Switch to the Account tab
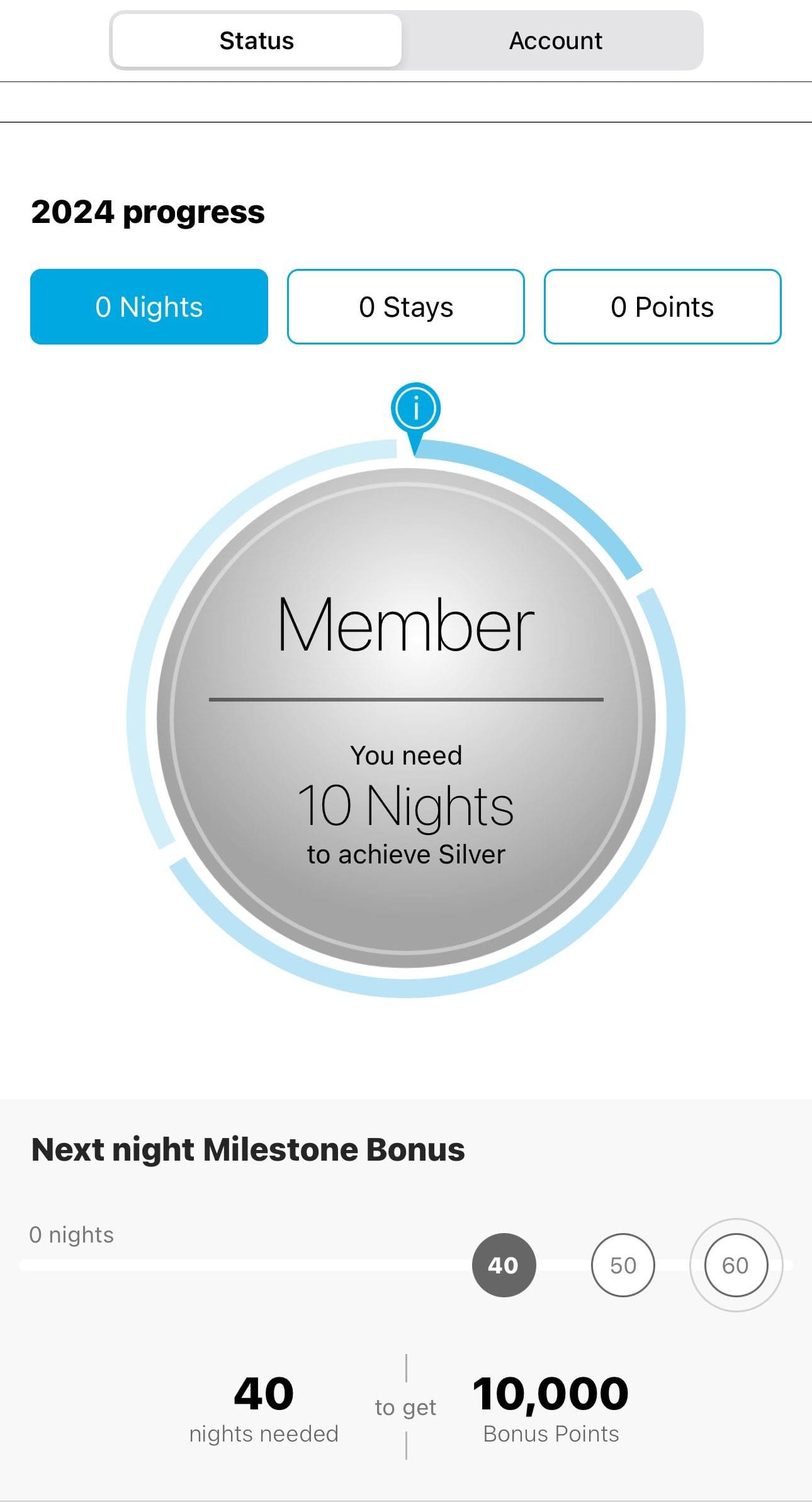 (555, 40)
